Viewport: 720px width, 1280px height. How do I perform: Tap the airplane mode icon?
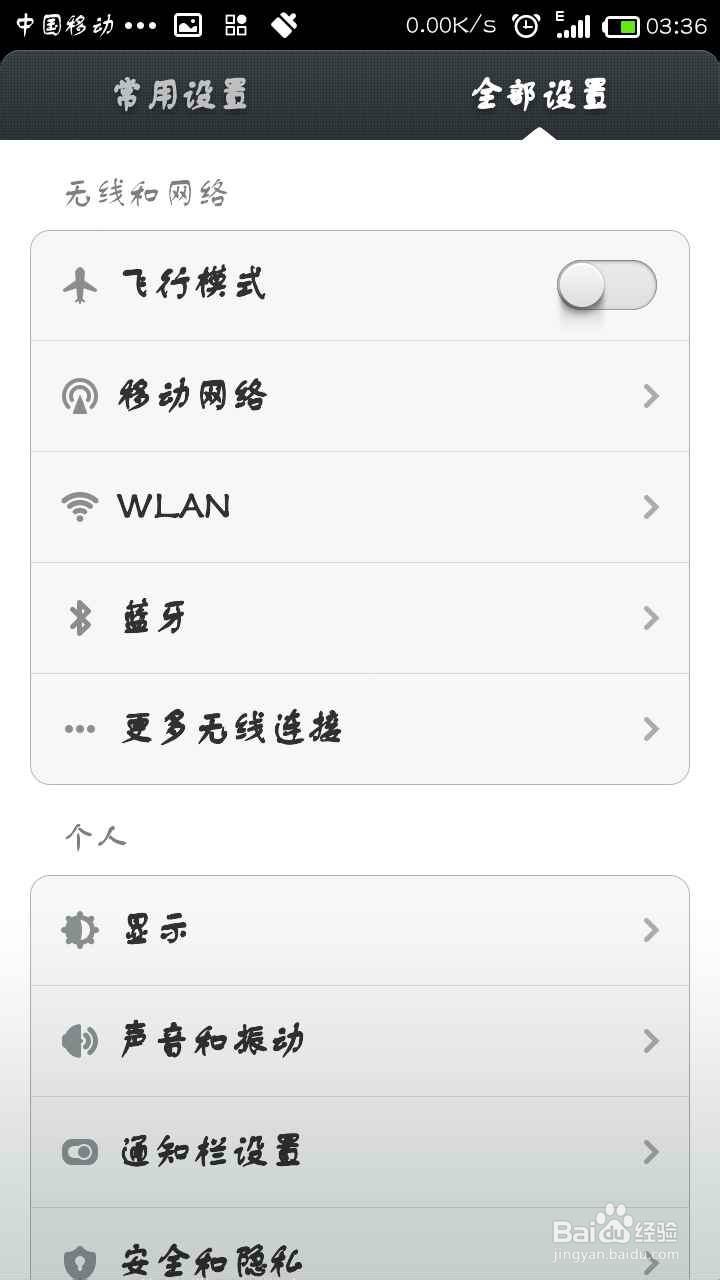point(79,285)
